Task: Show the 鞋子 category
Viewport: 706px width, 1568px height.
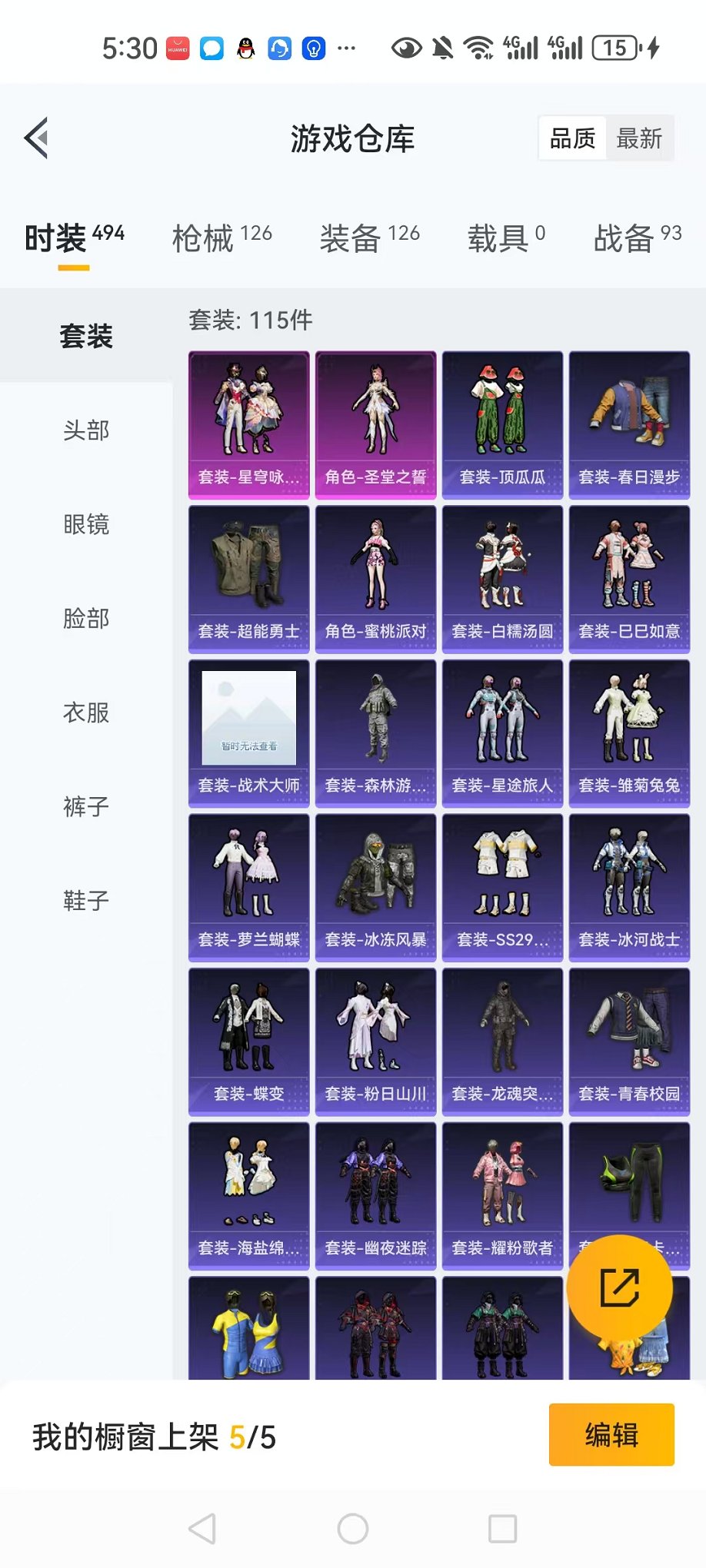Action: [x=86, y=901]
